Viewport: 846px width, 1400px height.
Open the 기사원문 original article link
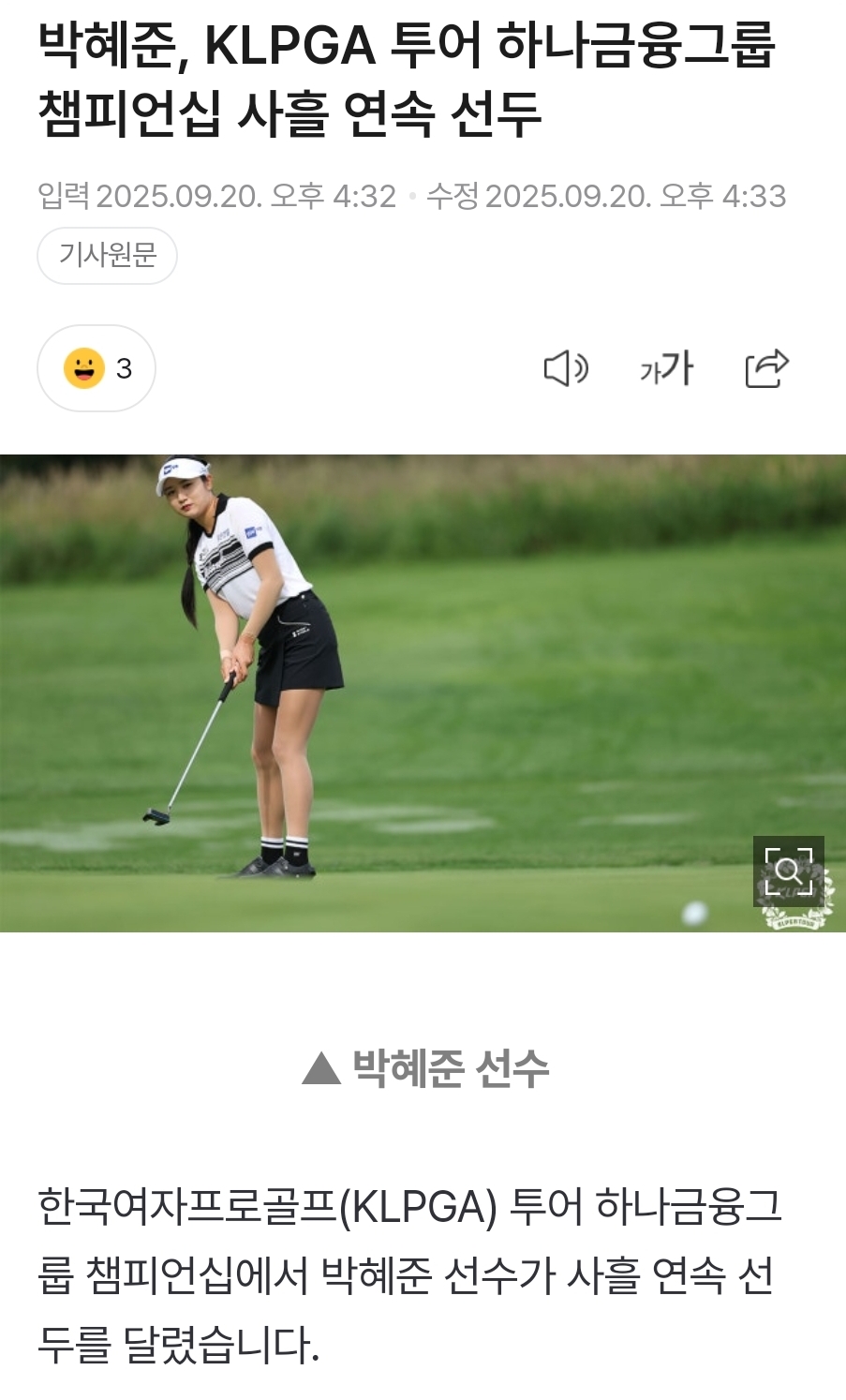click(107, 255)
